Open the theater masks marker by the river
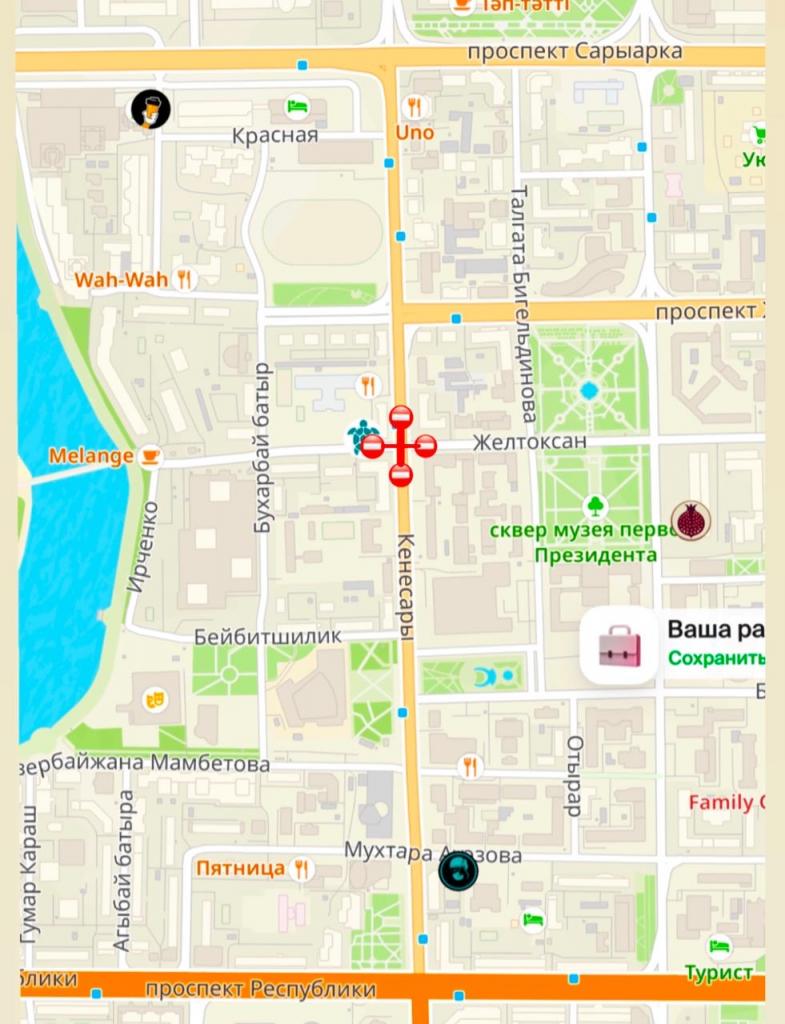The height and width of the screenshot is (1024, 785). [x=154, y=697]
